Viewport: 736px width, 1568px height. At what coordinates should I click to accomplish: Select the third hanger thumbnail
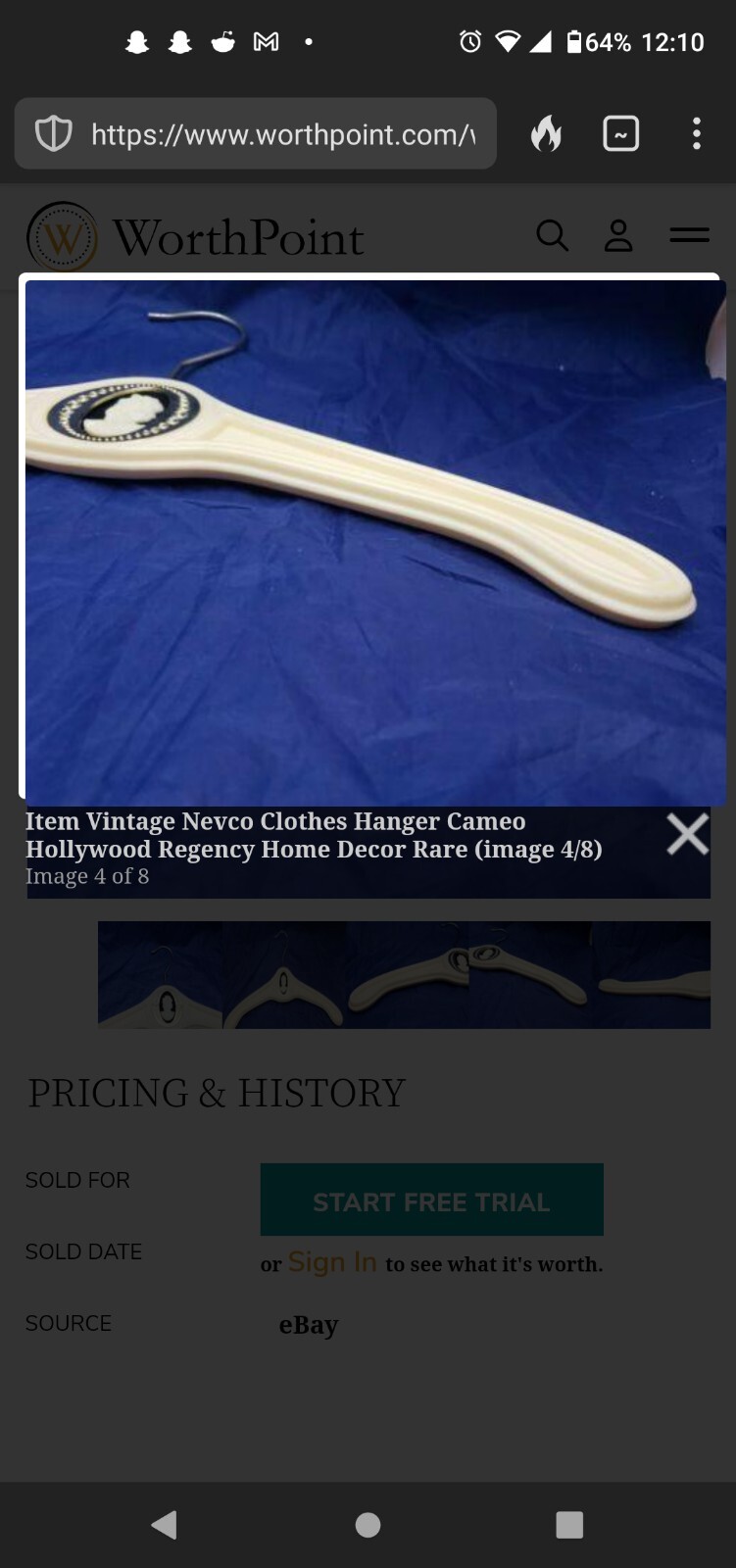pyautogui.click(x=407, y=975)
